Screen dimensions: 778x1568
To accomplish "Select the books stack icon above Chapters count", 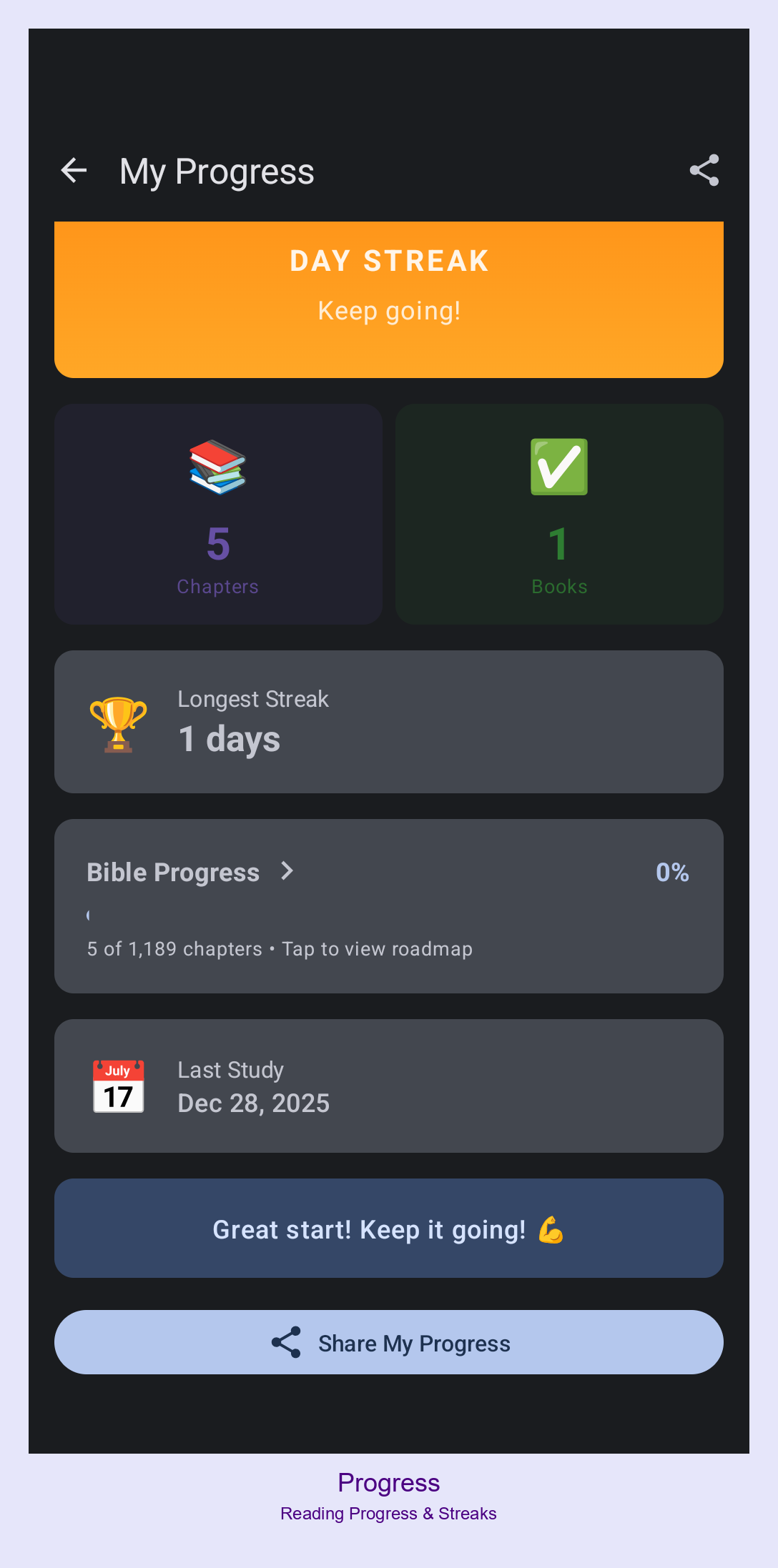I will point(218,468).
